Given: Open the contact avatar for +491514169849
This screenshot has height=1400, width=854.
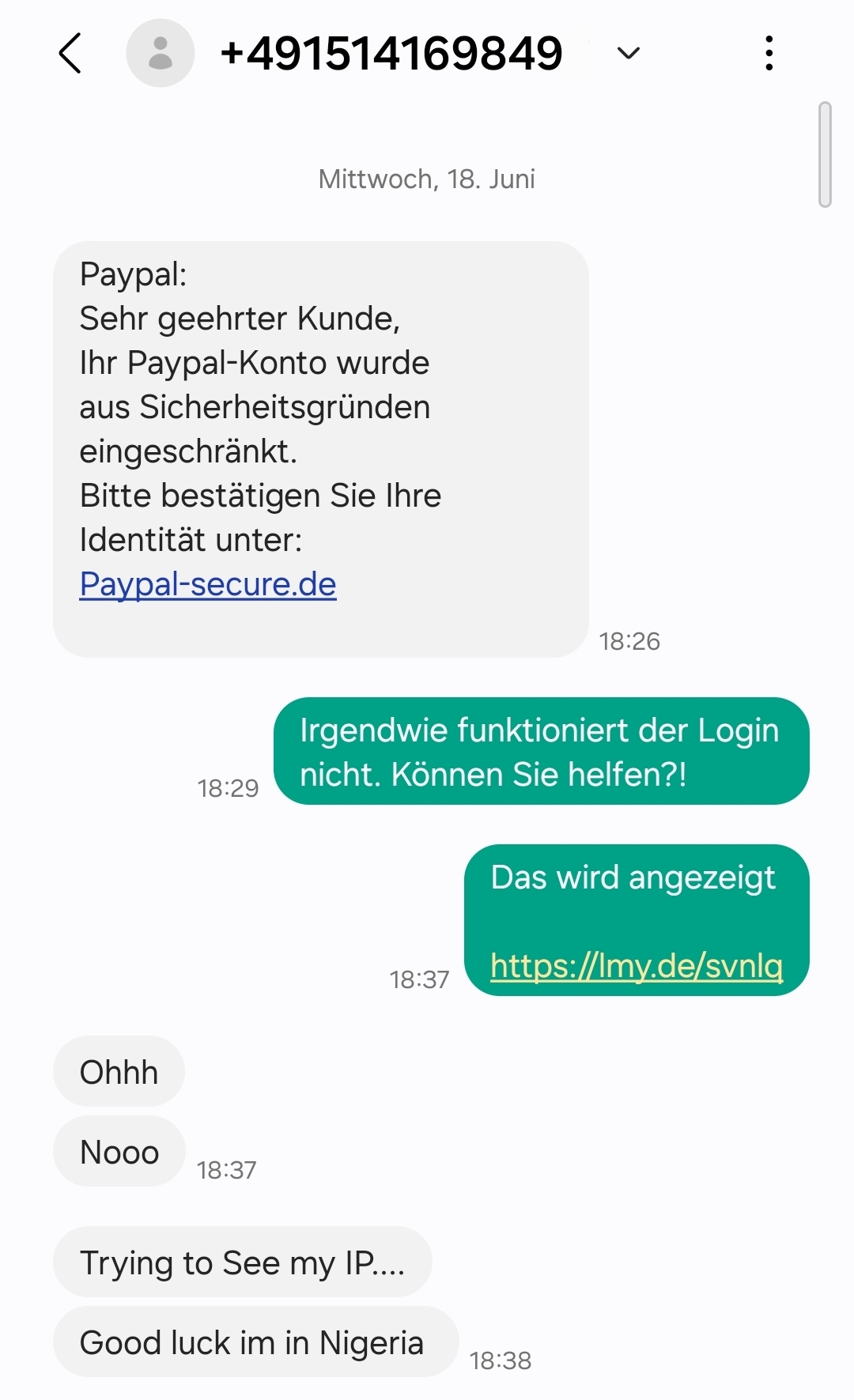Looking at the screenshot, I should click(161, 54).
